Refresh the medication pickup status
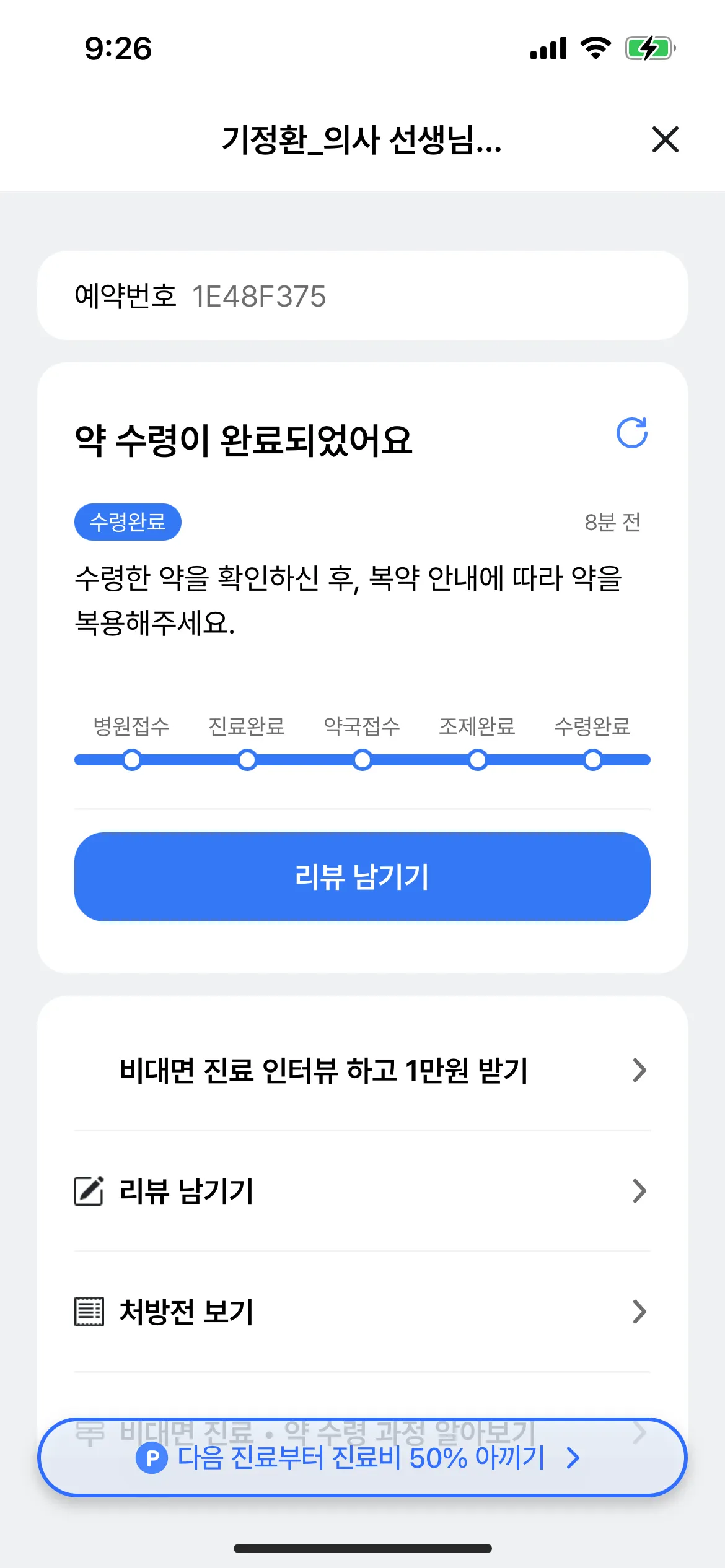Viewport: 725px width, 1568px height. click(x=631, y=433)
